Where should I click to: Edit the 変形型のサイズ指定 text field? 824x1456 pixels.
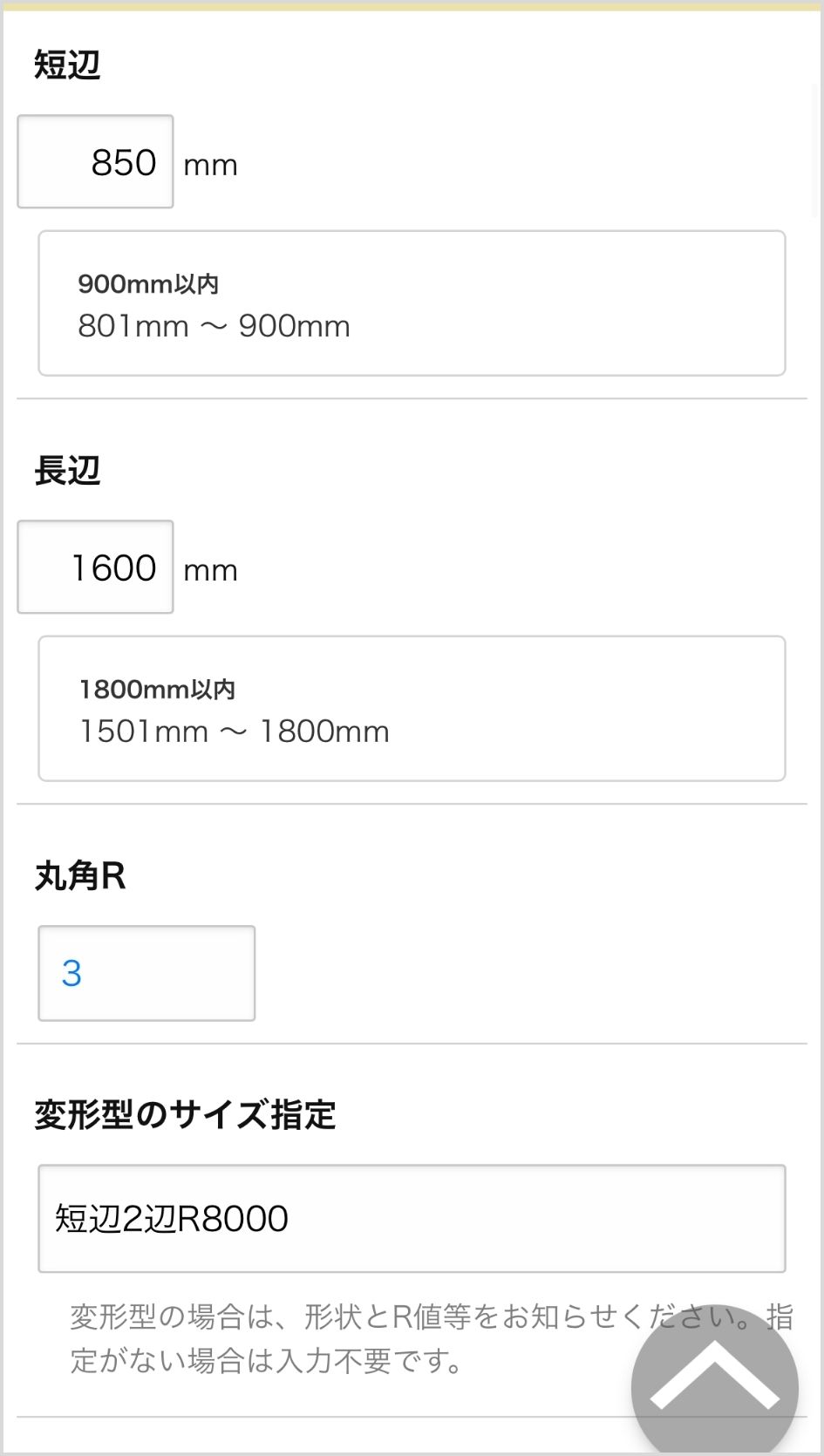click(x=412, y=1219)
